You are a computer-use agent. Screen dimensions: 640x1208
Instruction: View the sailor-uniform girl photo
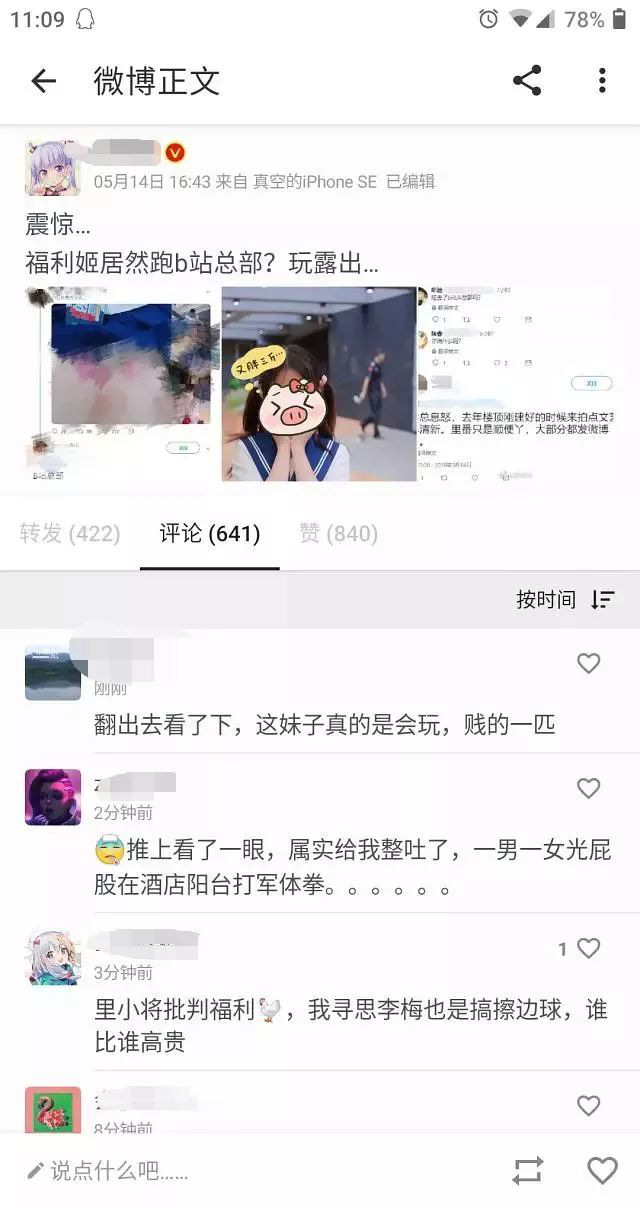pyautogui.click(x=318, y=384)
